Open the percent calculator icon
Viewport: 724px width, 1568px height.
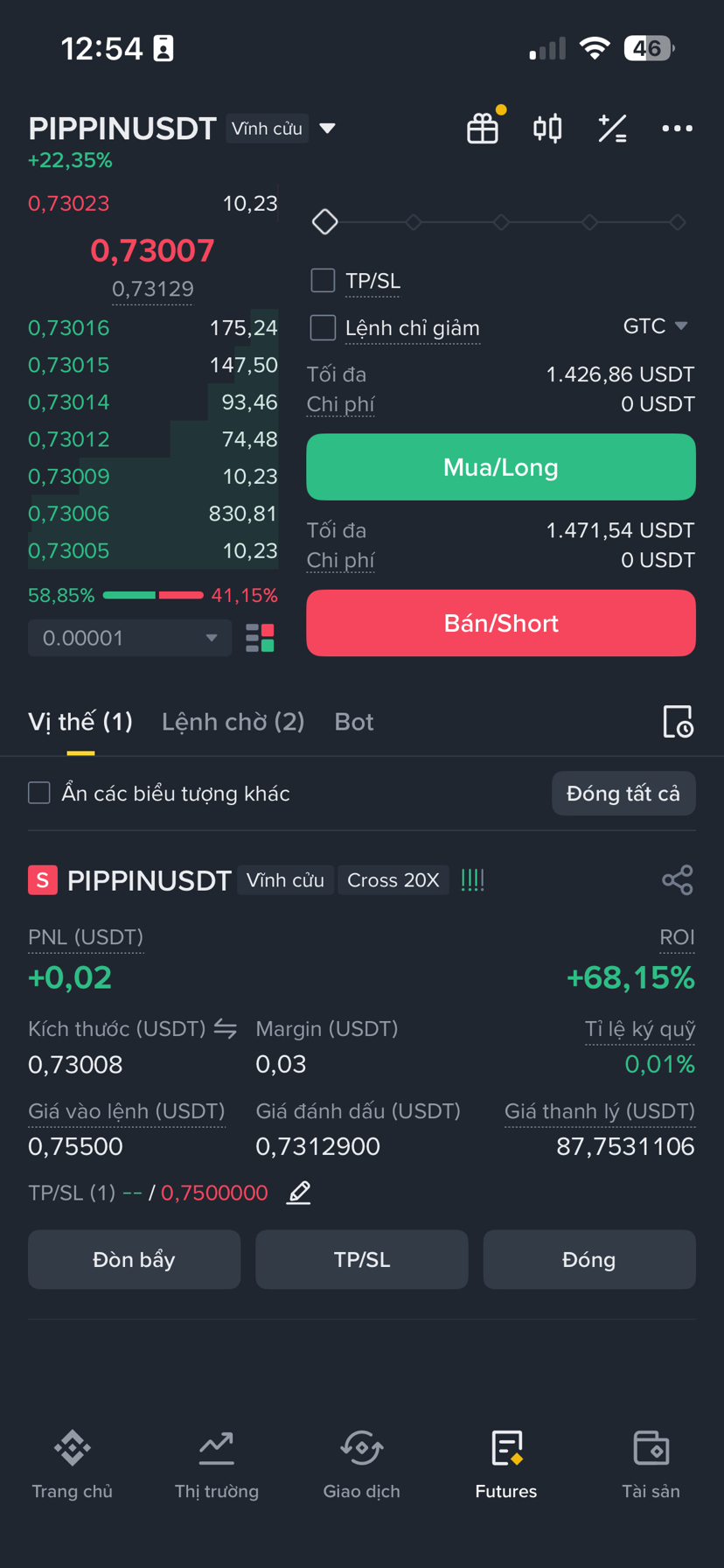612,129
